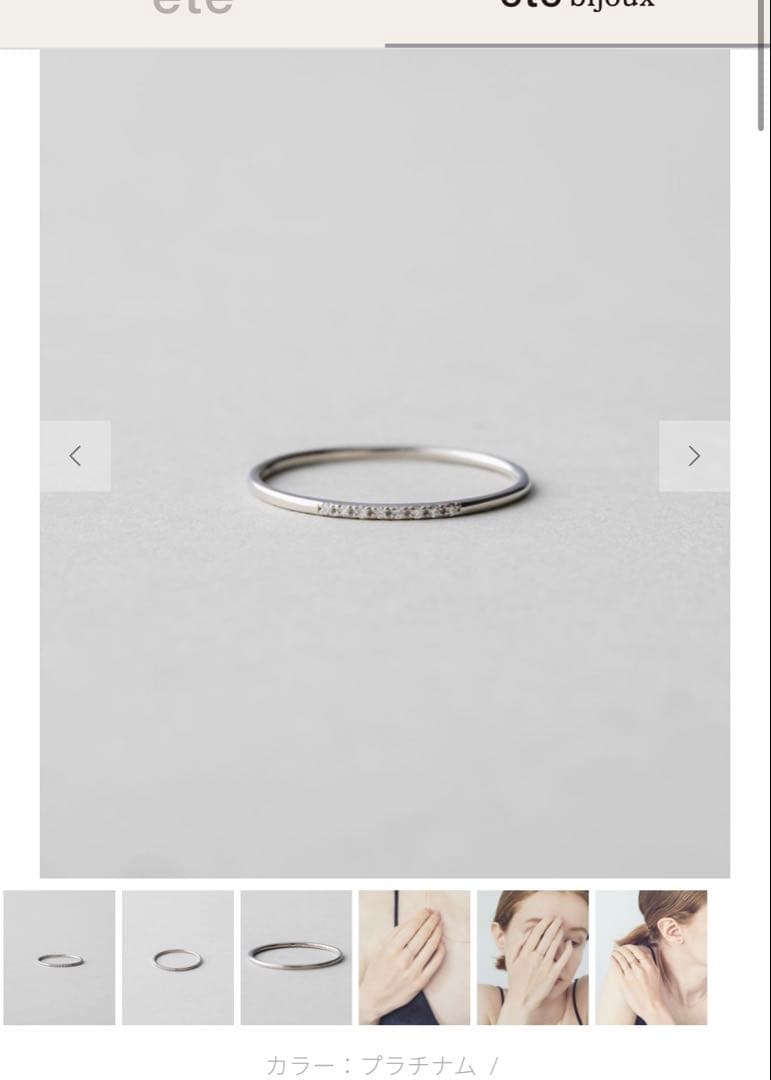Select third thumbnail of ring close-up
Viewport: 771px width, 1080px height.
coord(296,958)
